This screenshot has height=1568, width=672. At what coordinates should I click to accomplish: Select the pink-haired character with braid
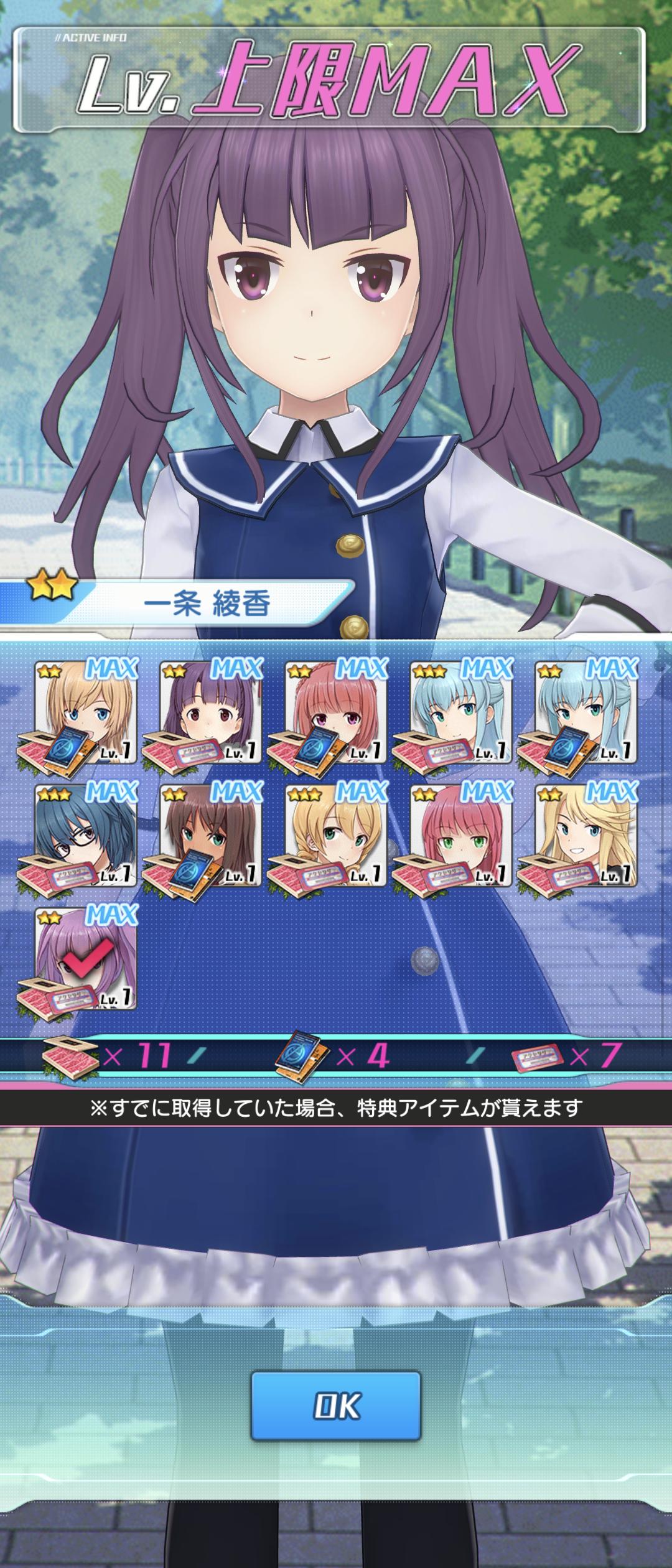coord(336,711)
